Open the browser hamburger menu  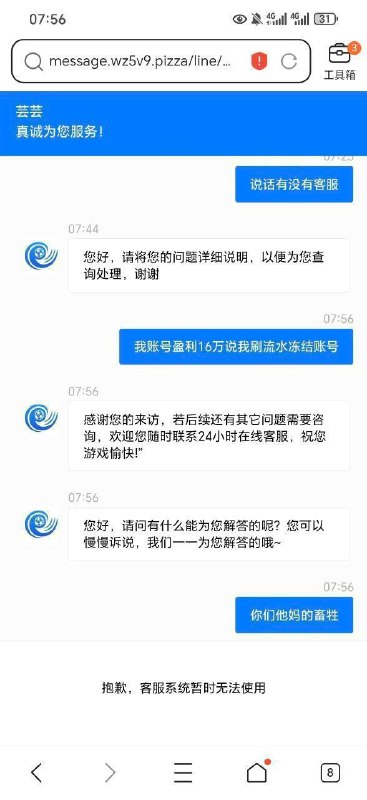(183, 772)
